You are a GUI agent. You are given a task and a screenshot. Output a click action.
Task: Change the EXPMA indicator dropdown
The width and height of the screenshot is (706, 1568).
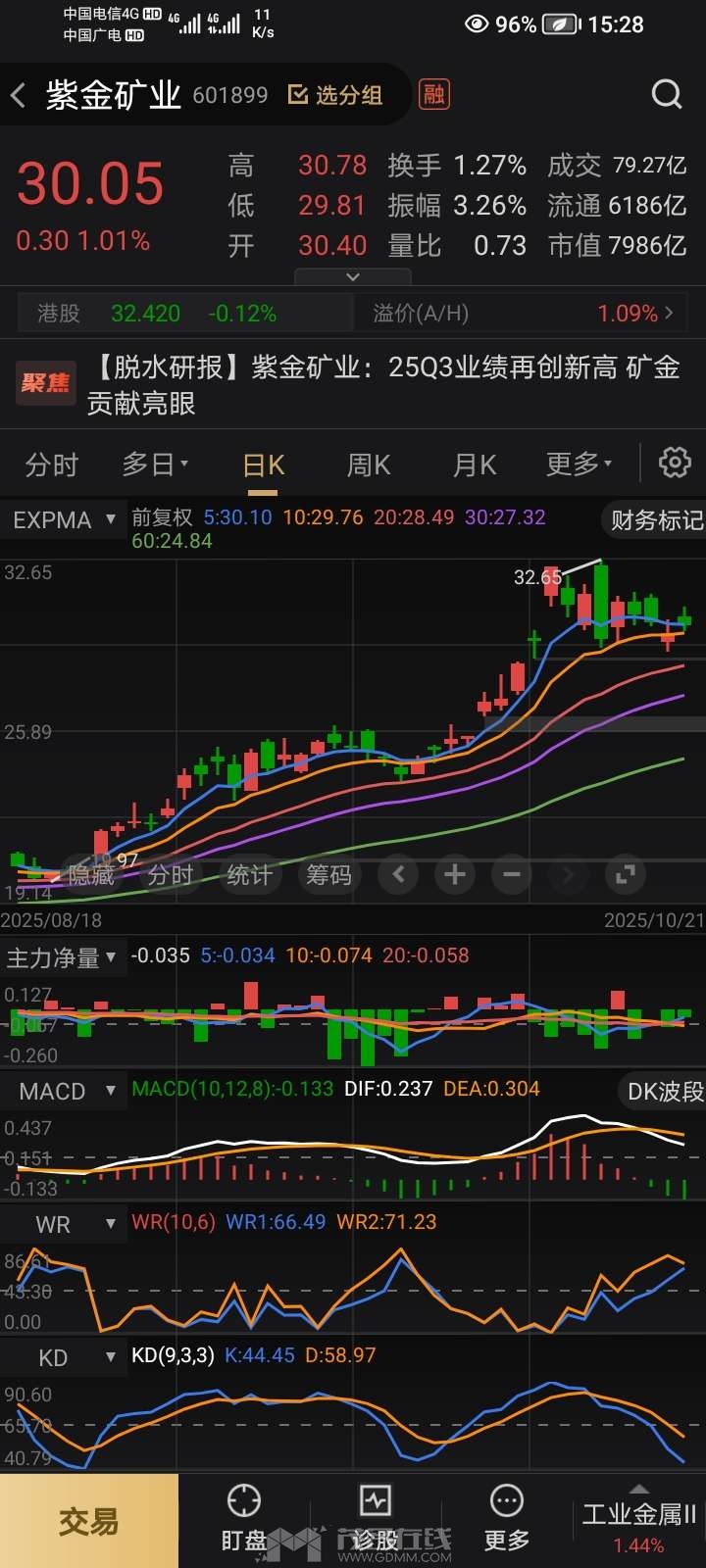click(65, 519)
